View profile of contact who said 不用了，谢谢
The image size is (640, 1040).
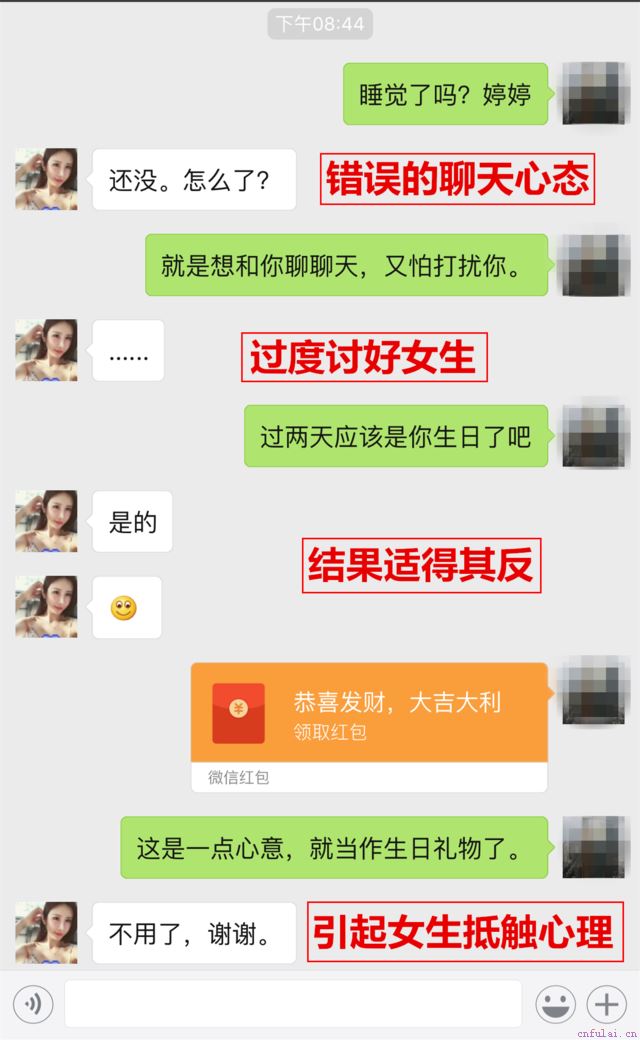coord(46,932)
